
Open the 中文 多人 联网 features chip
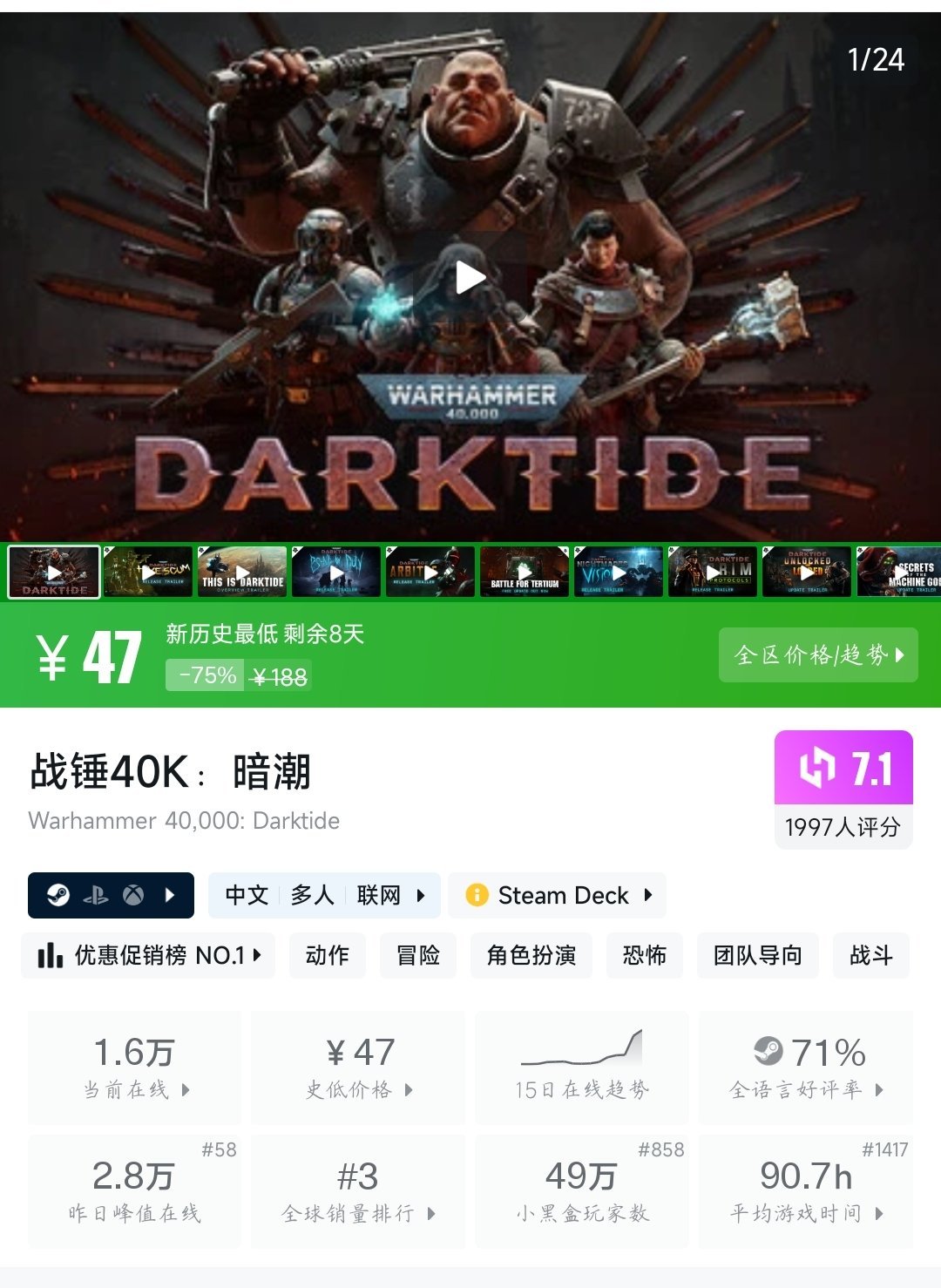pos(324,895)
